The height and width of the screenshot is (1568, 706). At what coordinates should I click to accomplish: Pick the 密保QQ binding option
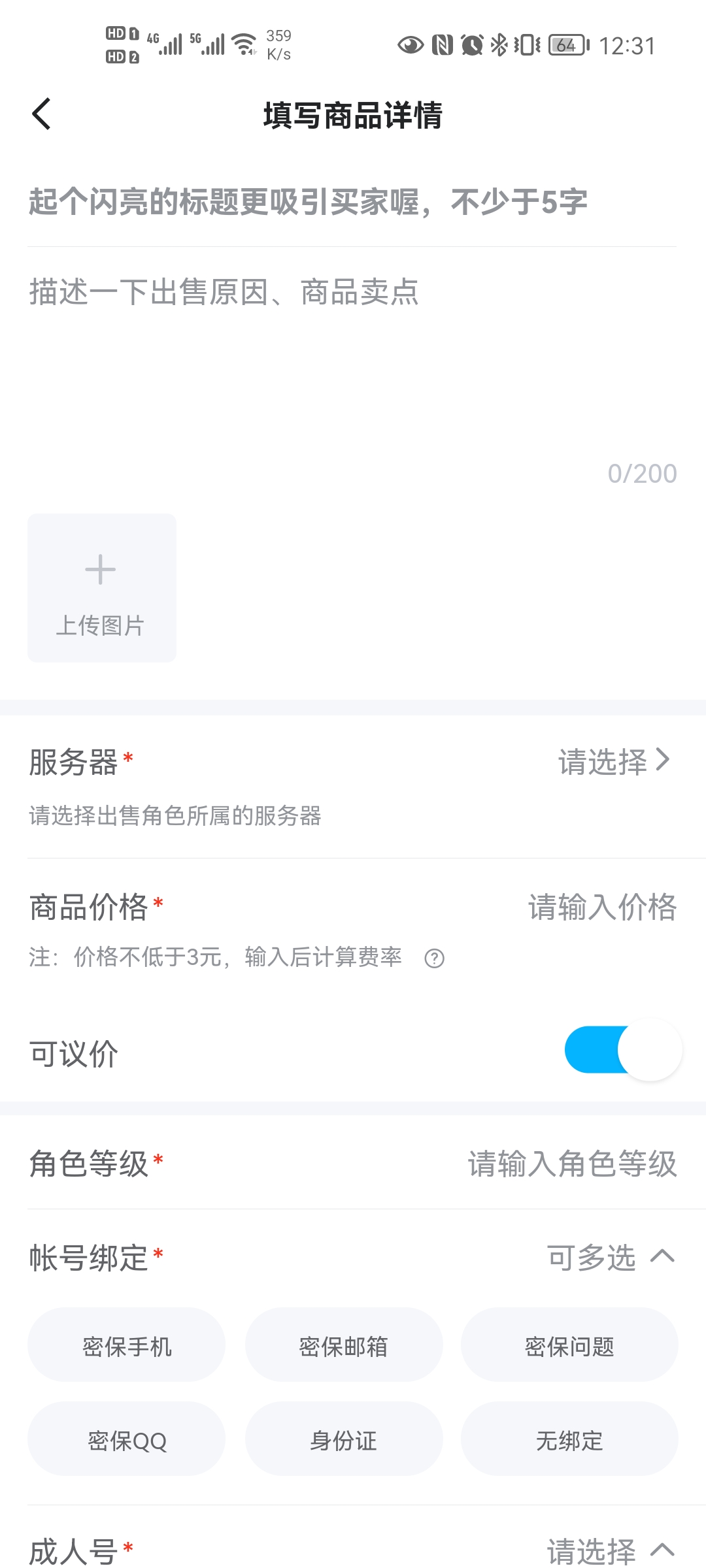(127, 1439)
